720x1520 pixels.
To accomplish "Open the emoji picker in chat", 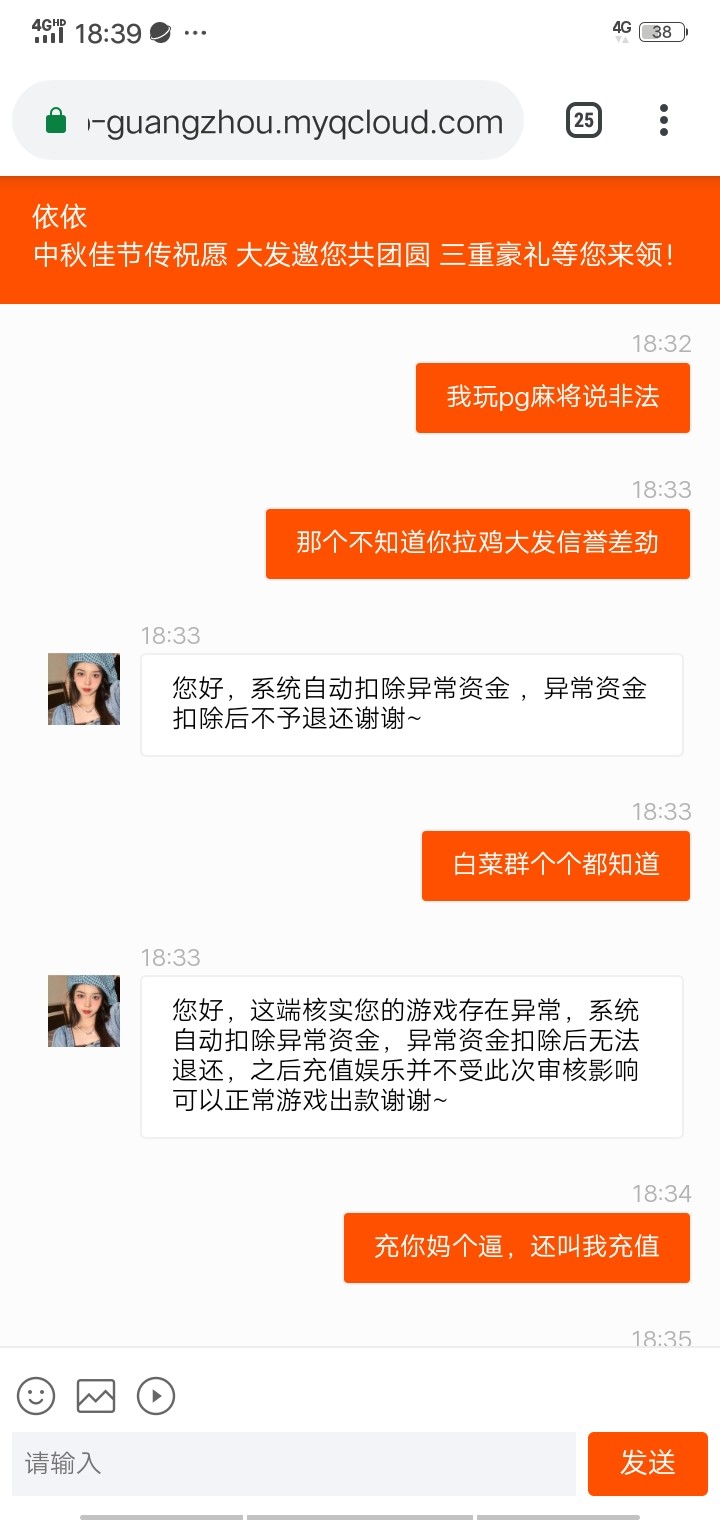I will click(x=36, y=1396).
